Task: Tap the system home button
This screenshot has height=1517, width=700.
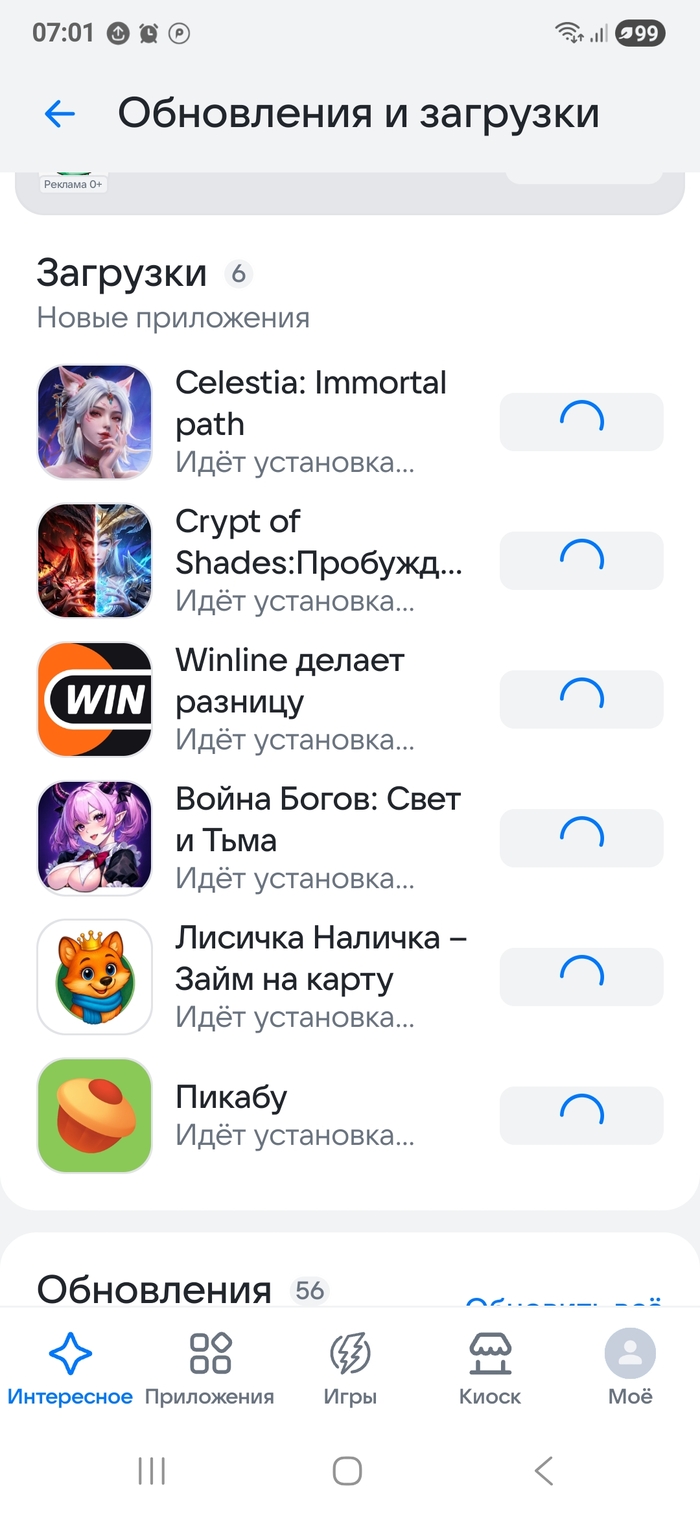Action: 347,1471
